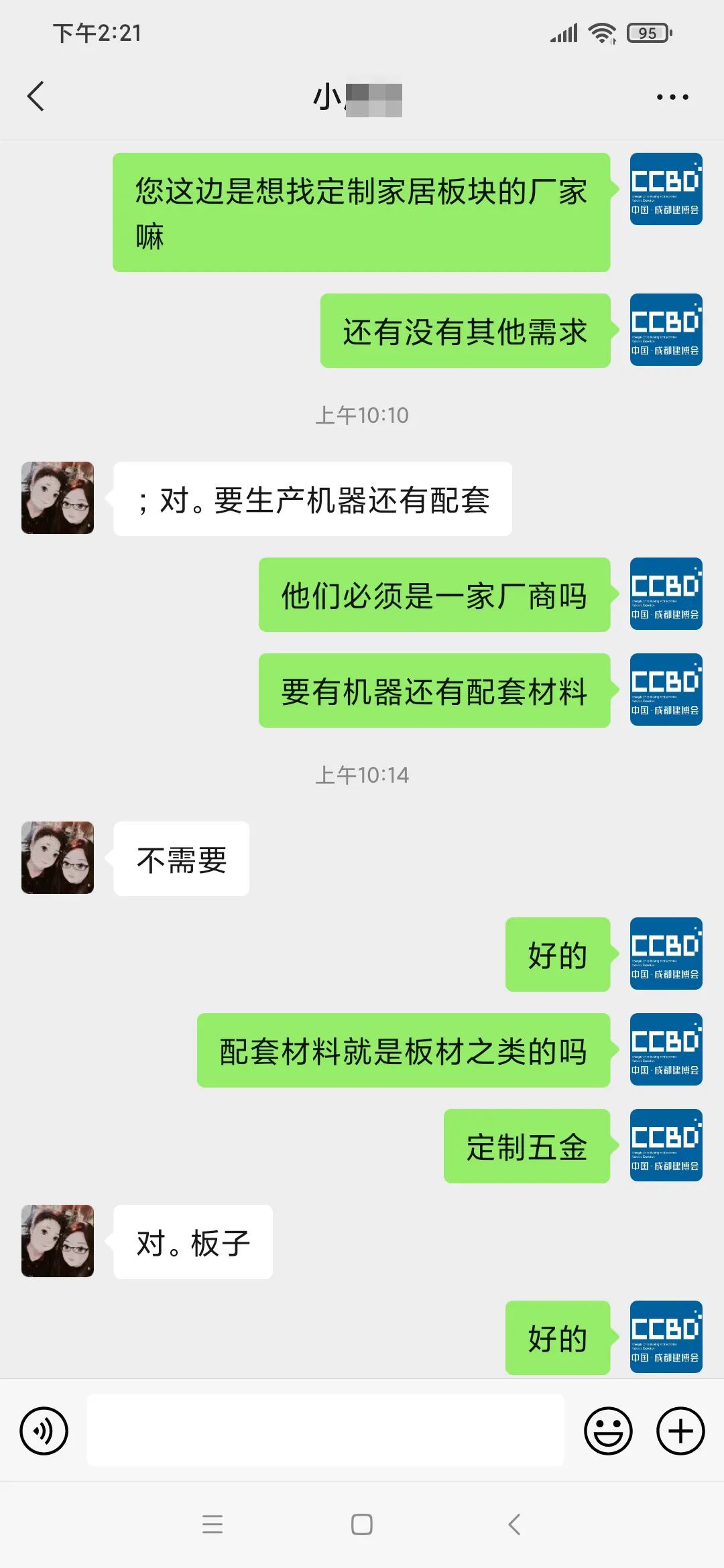
Task: Tap the emoji face to toggle sticker panel
Action: [x=607, y=1431]
